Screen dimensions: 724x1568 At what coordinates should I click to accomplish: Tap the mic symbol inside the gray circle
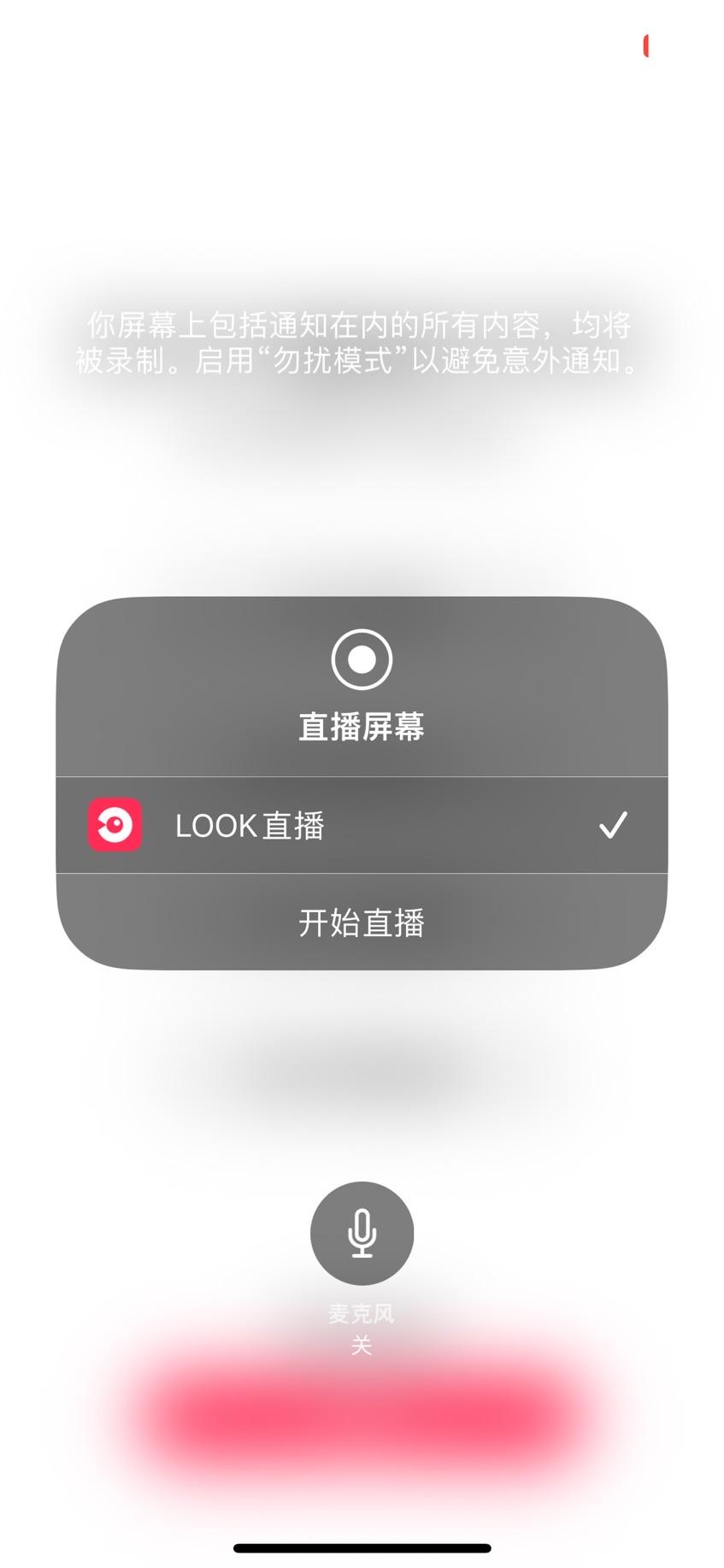pos(362,1234)
